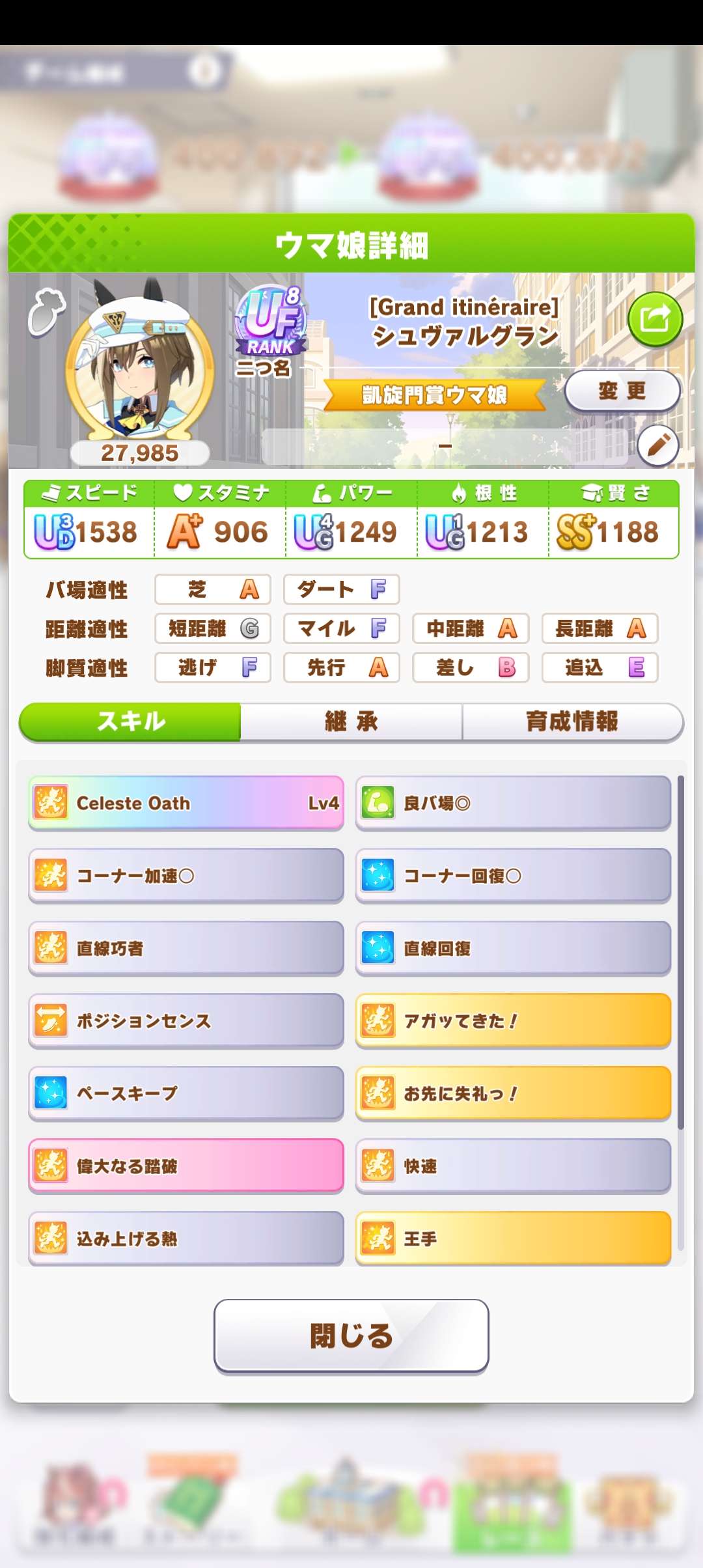Close the dialog with 閉じる

(351, 1336)
